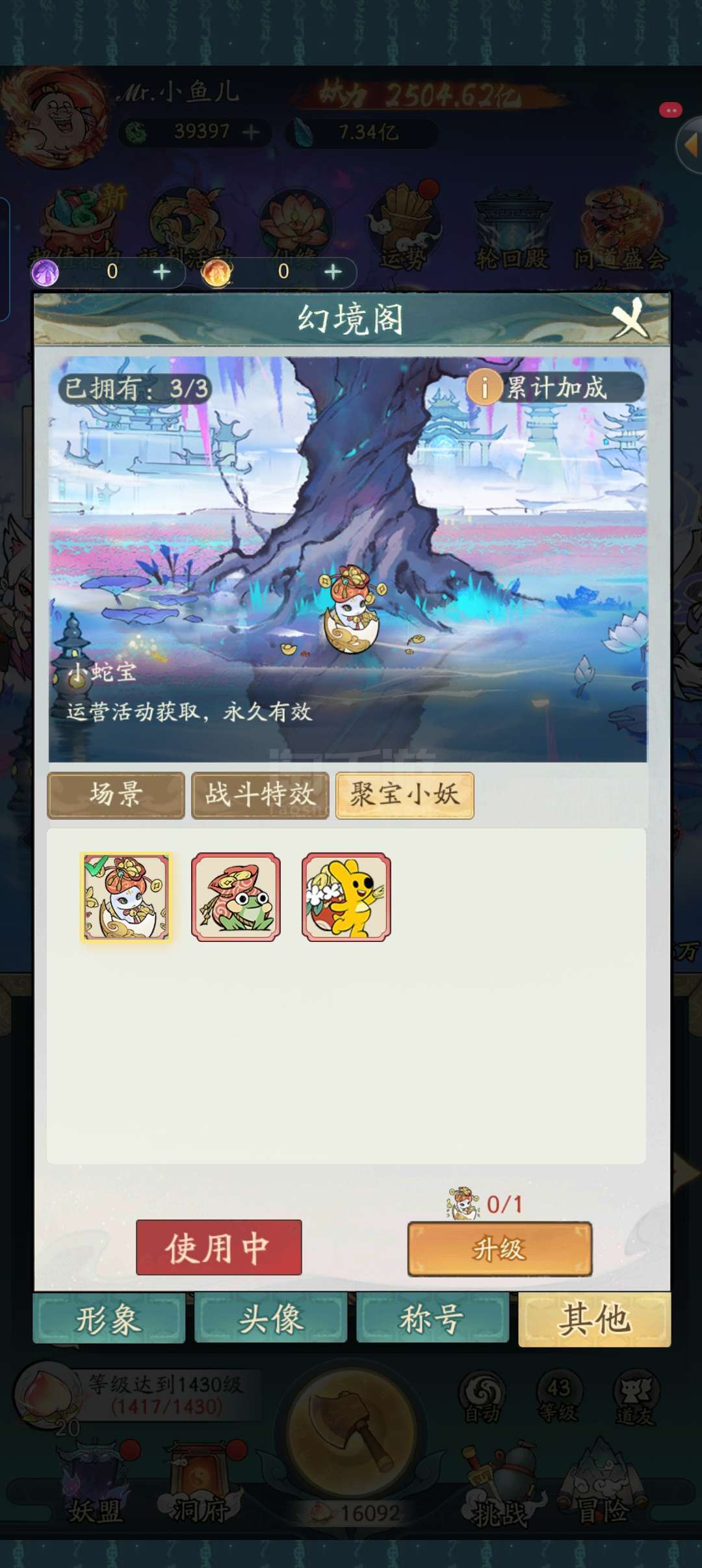Open the 累计加成 info panel
This screenshot has height=1568, width=702.
tap(554, 388)
